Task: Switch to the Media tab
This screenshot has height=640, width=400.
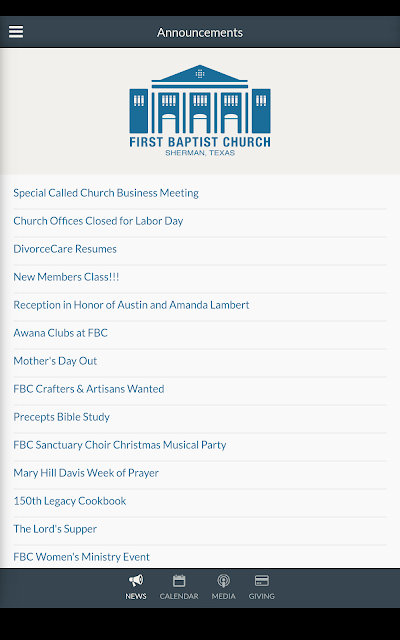Action: click(x=223, y=587)
